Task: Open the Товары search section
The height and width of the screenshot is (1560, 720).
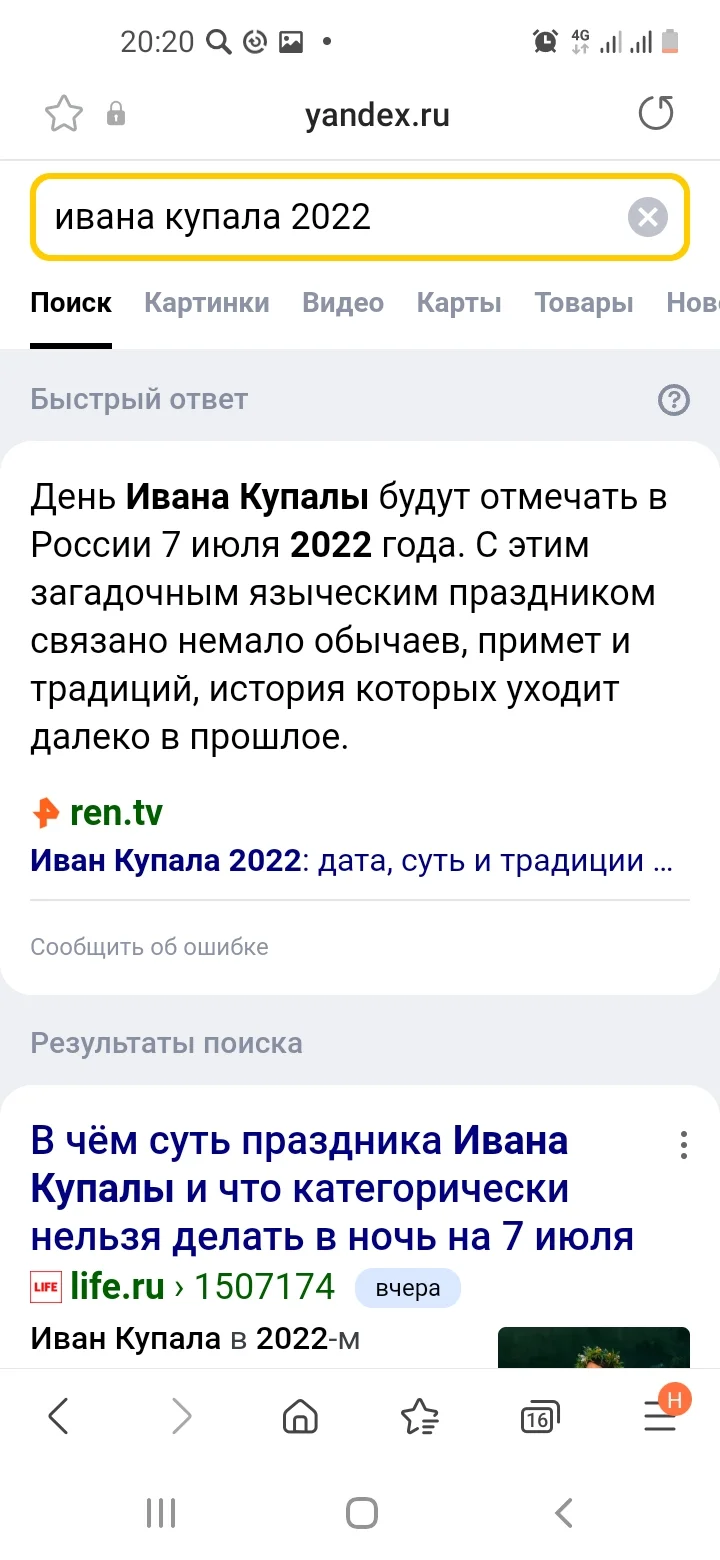Action: [x=583, y=303]
